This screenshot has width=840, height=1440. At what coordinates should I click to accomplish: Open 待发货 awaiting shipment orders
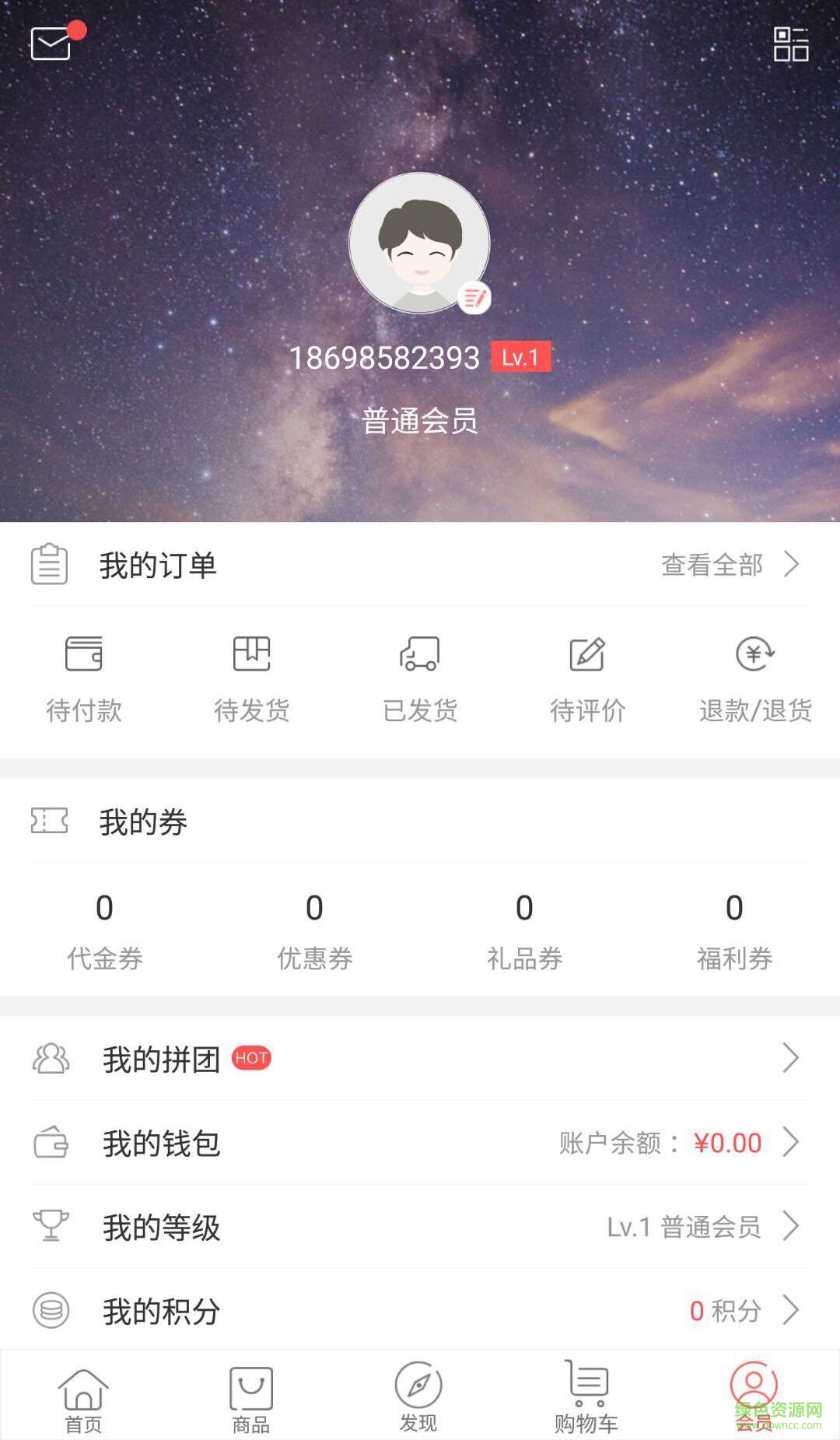(252, 676)
